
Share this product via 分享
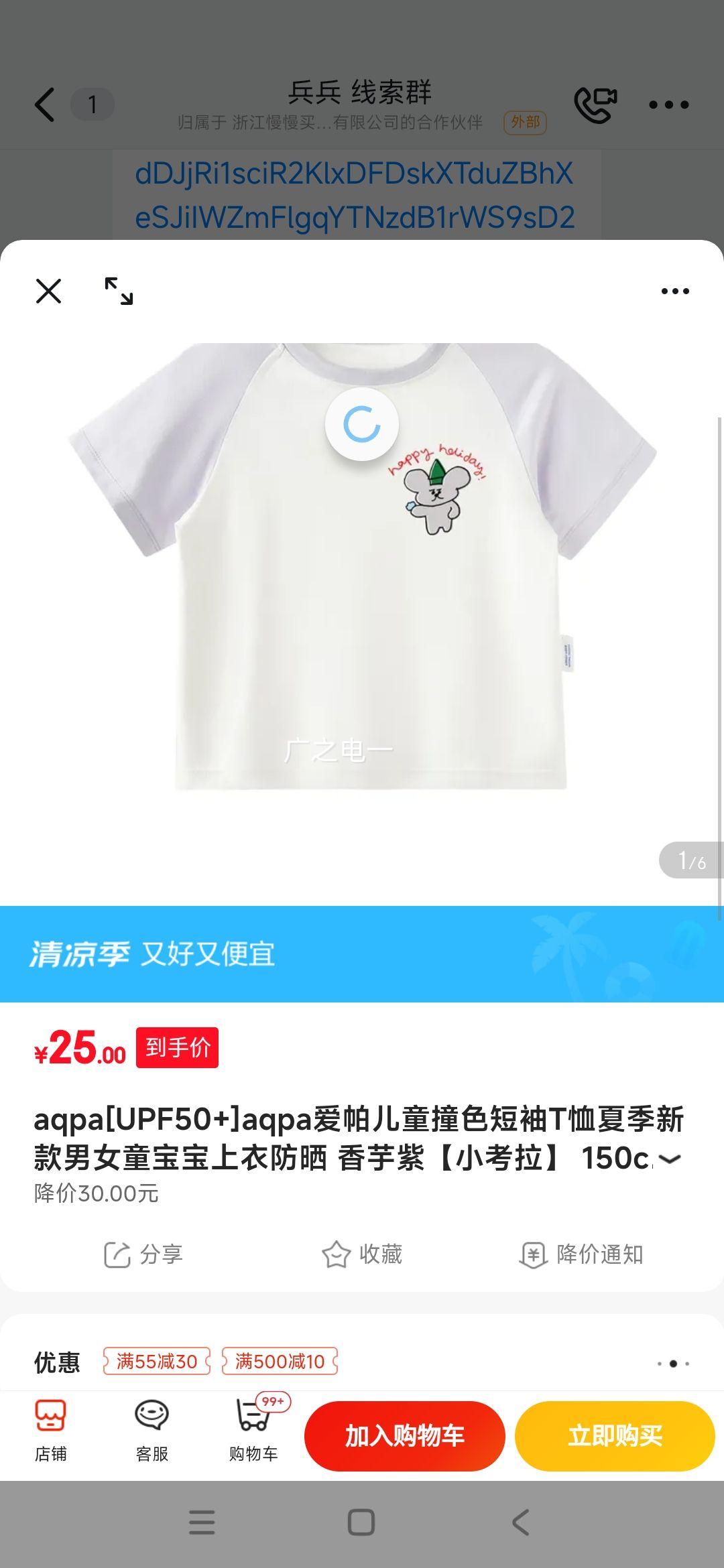[143, 1254]
